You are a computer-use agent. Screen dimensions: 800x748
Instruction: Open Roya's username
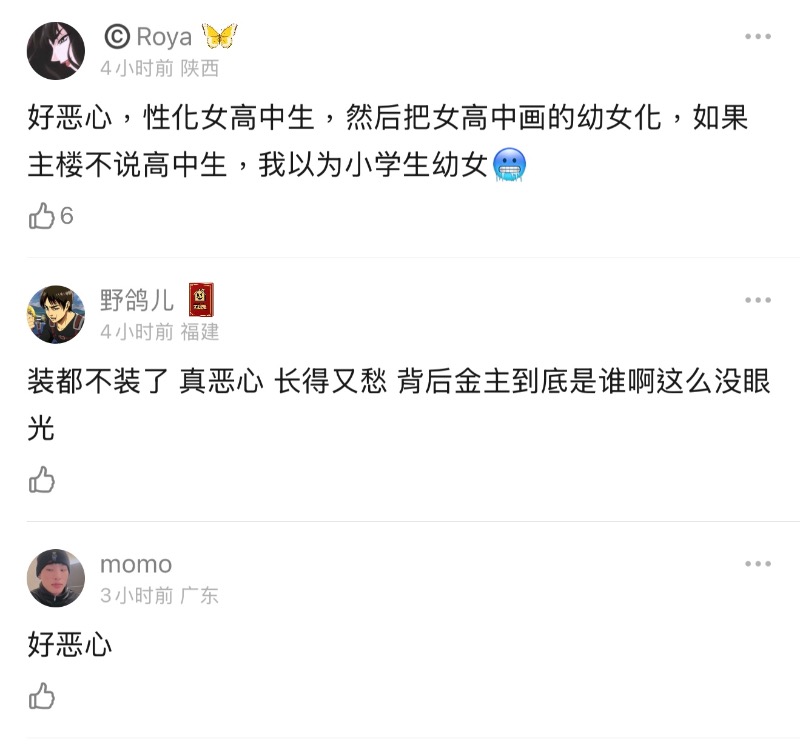[x=163, y=38]
